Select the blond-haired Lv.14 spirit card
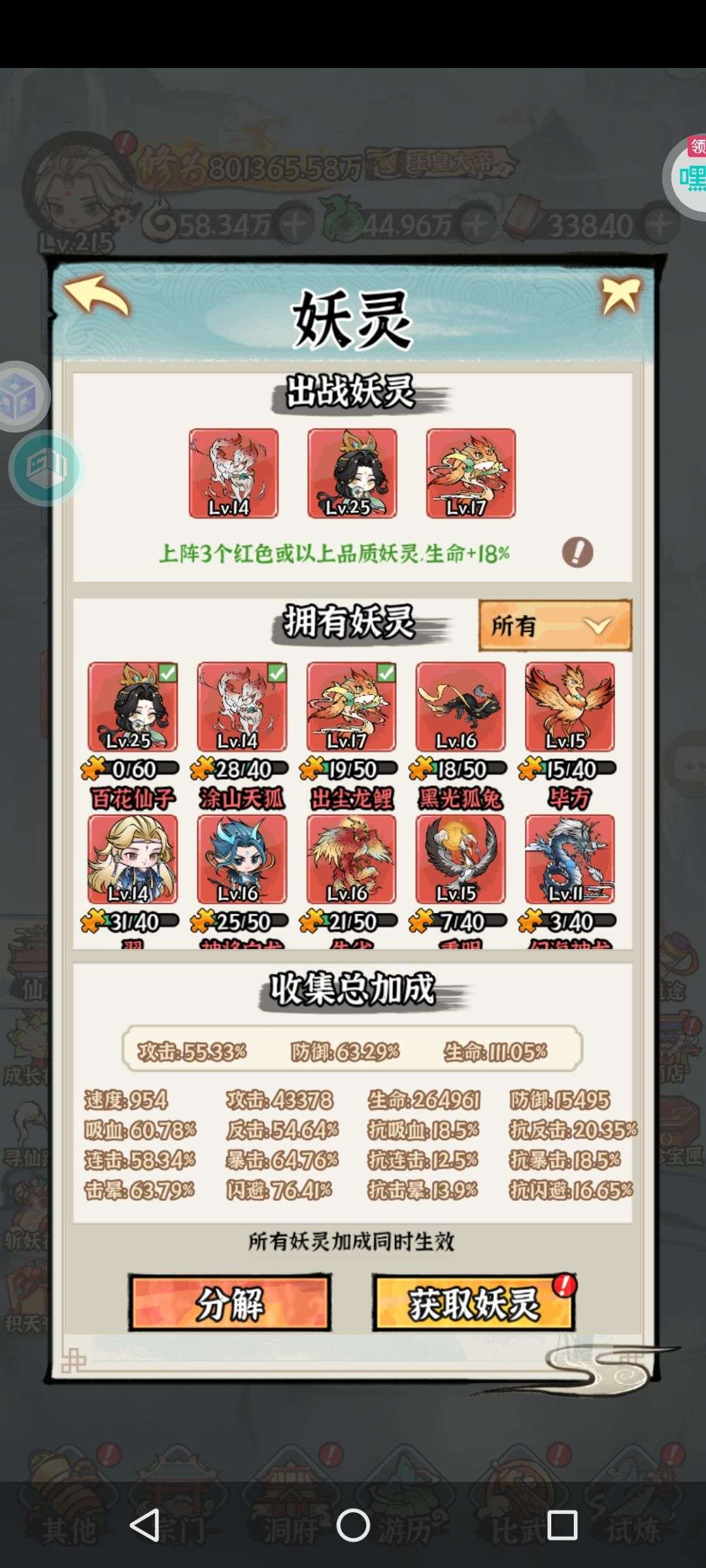Image resolution: width=706 pixels, height=1568 pixels. click(133, 859)
